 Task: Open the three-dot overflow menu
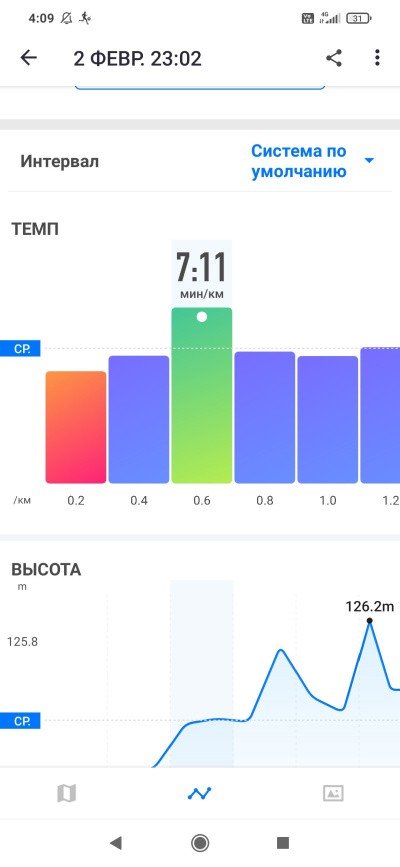(x=377, y=58)
